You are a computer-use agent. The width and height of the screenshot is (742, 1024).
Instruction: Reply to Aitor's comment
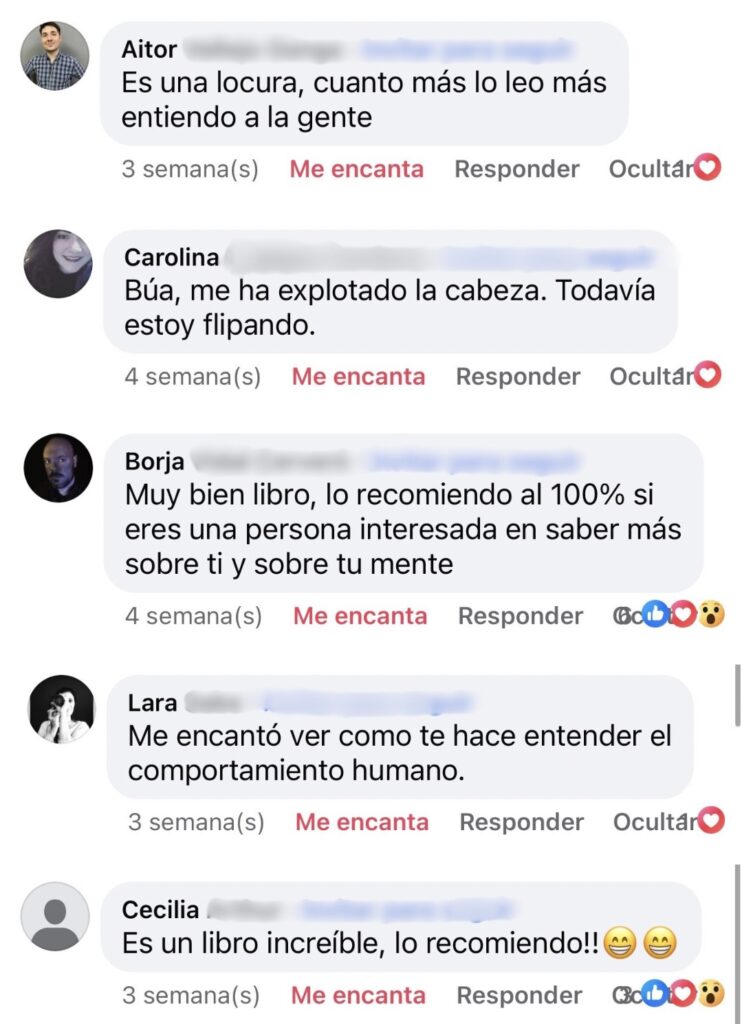[516, 169]
